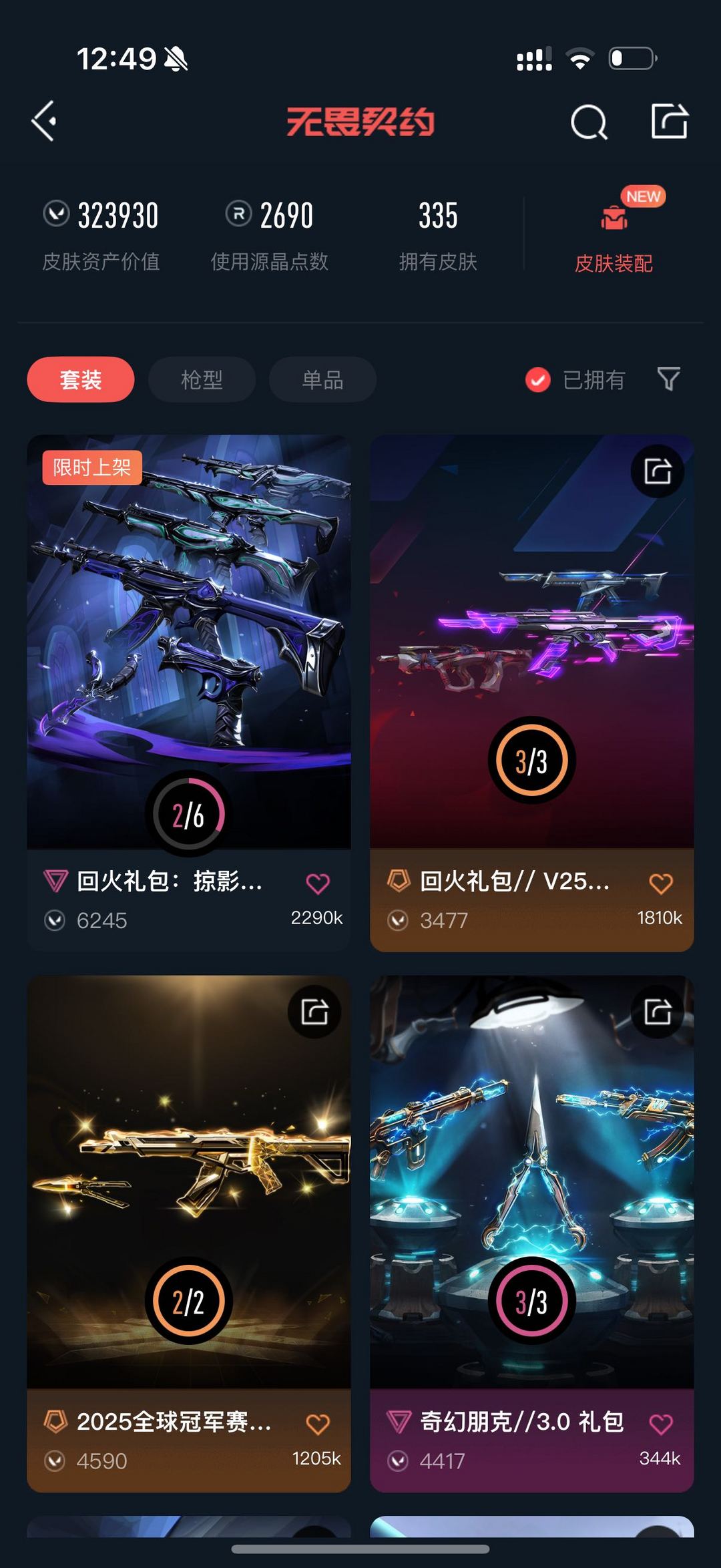
Task: Open 皮肤装配 with the NEW backpack icon
Action: pos(614,234)
